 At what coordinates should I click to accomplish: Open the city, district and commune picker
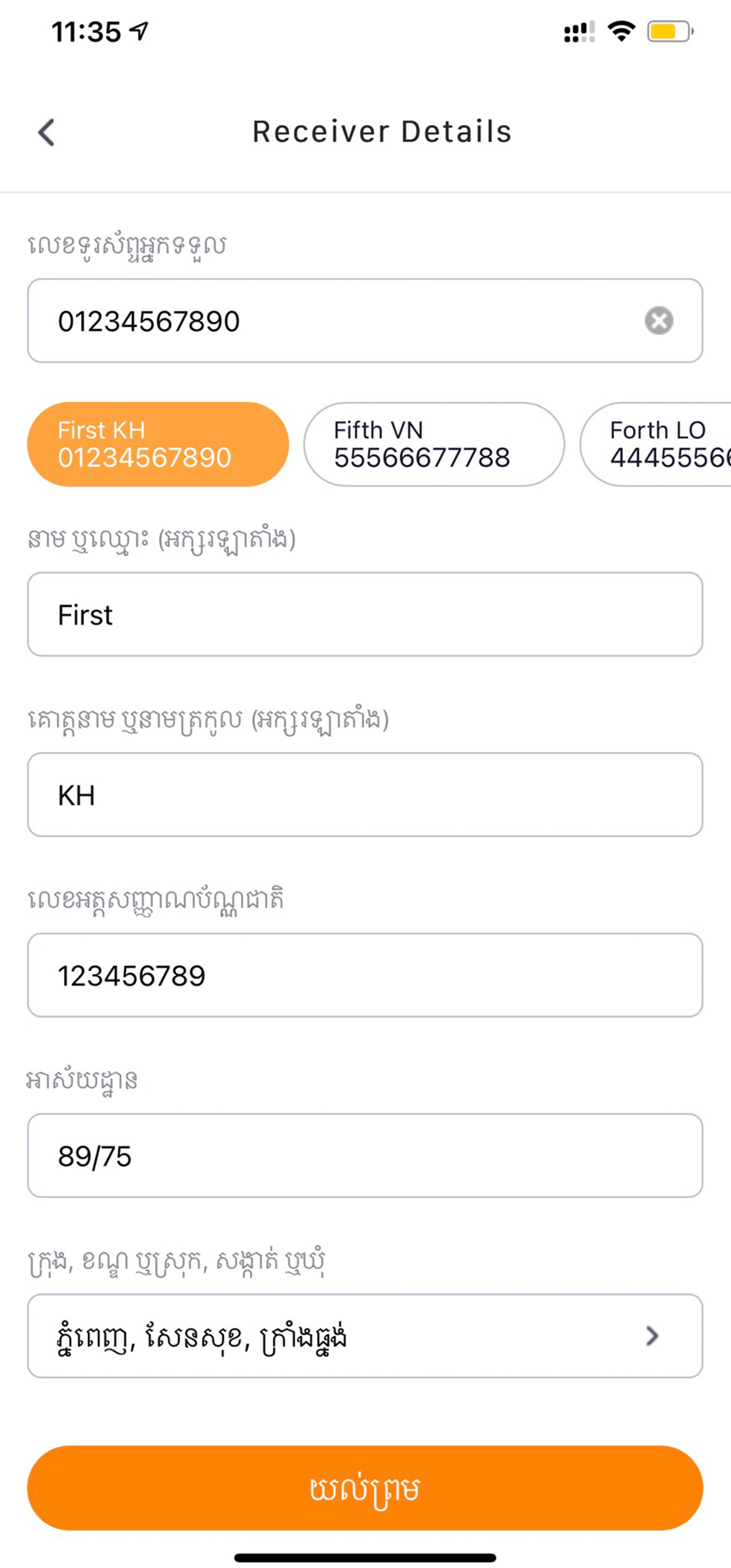[x=365, y=1336]
